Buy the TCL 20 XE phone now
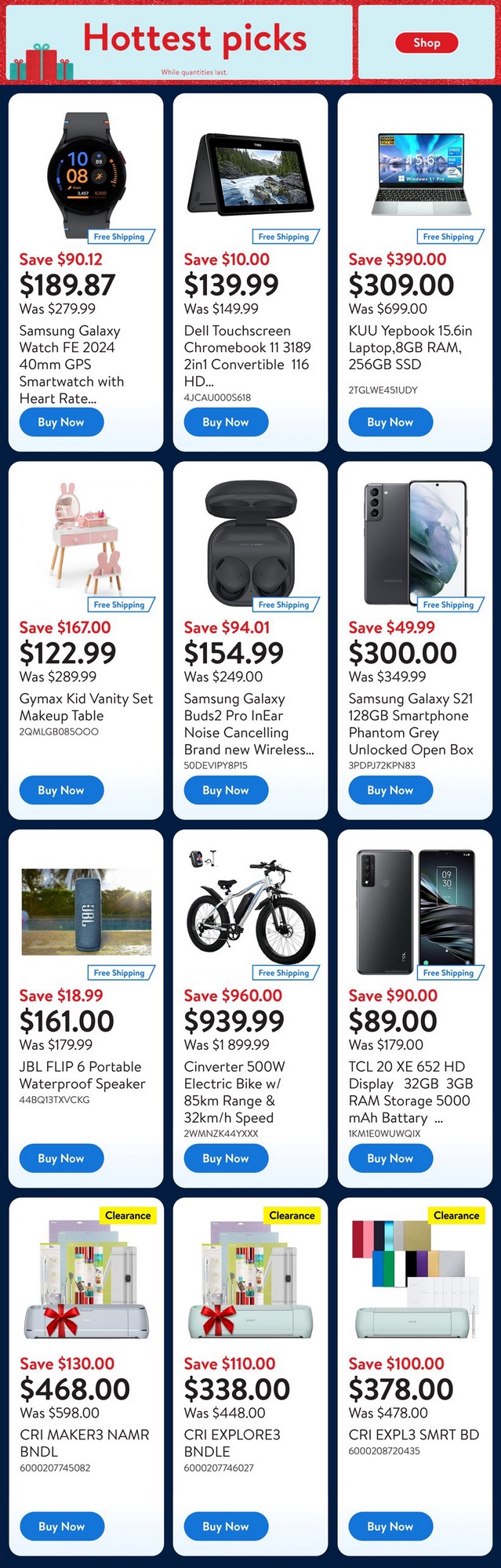Screen dimensions: 501x1568 tap(390, 1158)
